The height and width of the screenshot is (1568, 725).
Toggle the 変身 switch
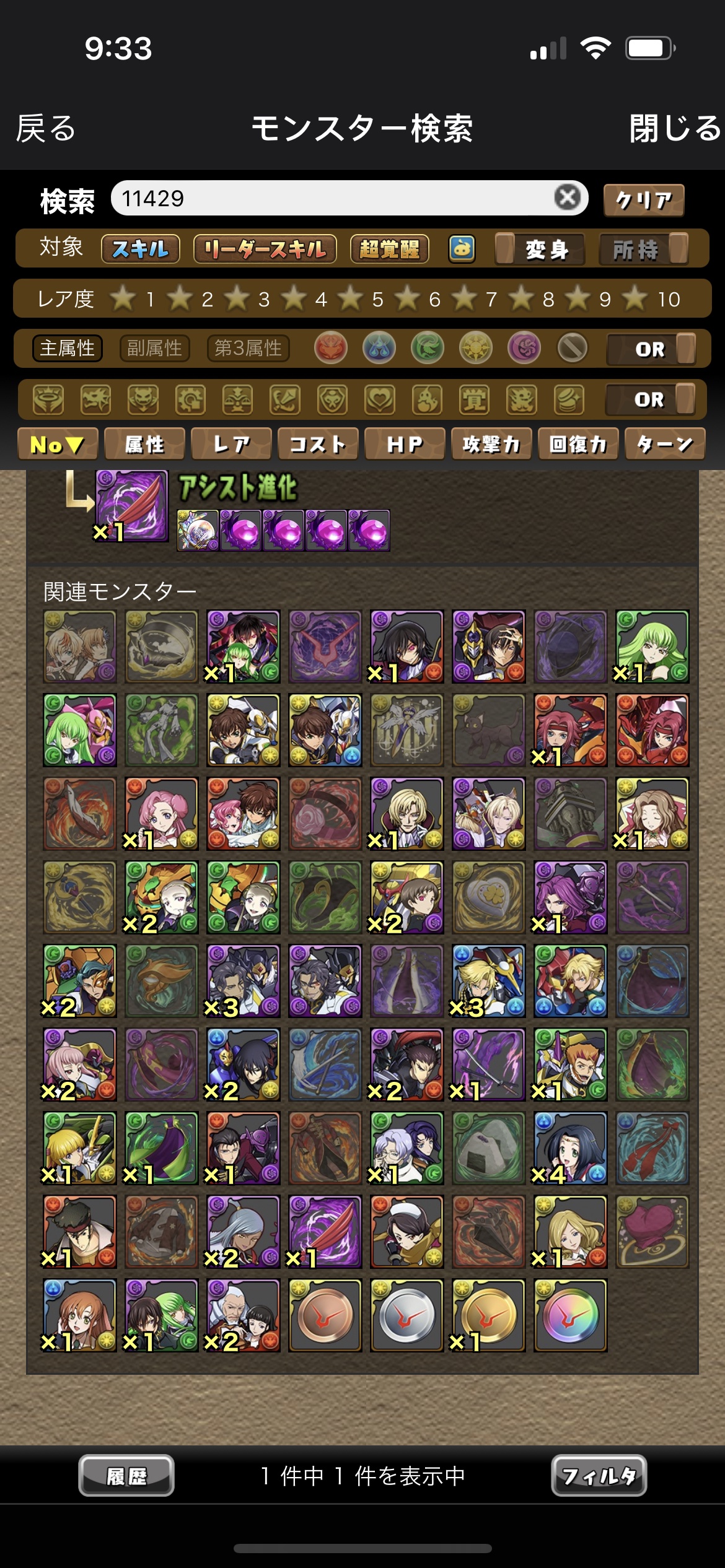click(540, 249)
